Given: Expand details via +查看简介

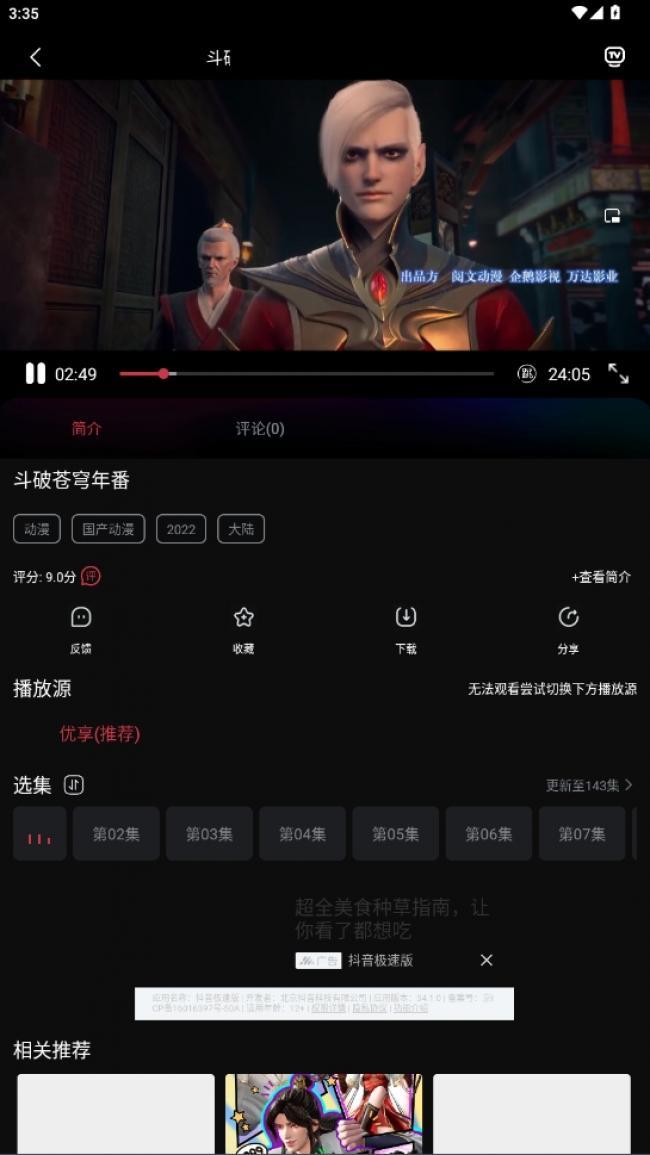Looking at the screenshot, I should (600, 577).
